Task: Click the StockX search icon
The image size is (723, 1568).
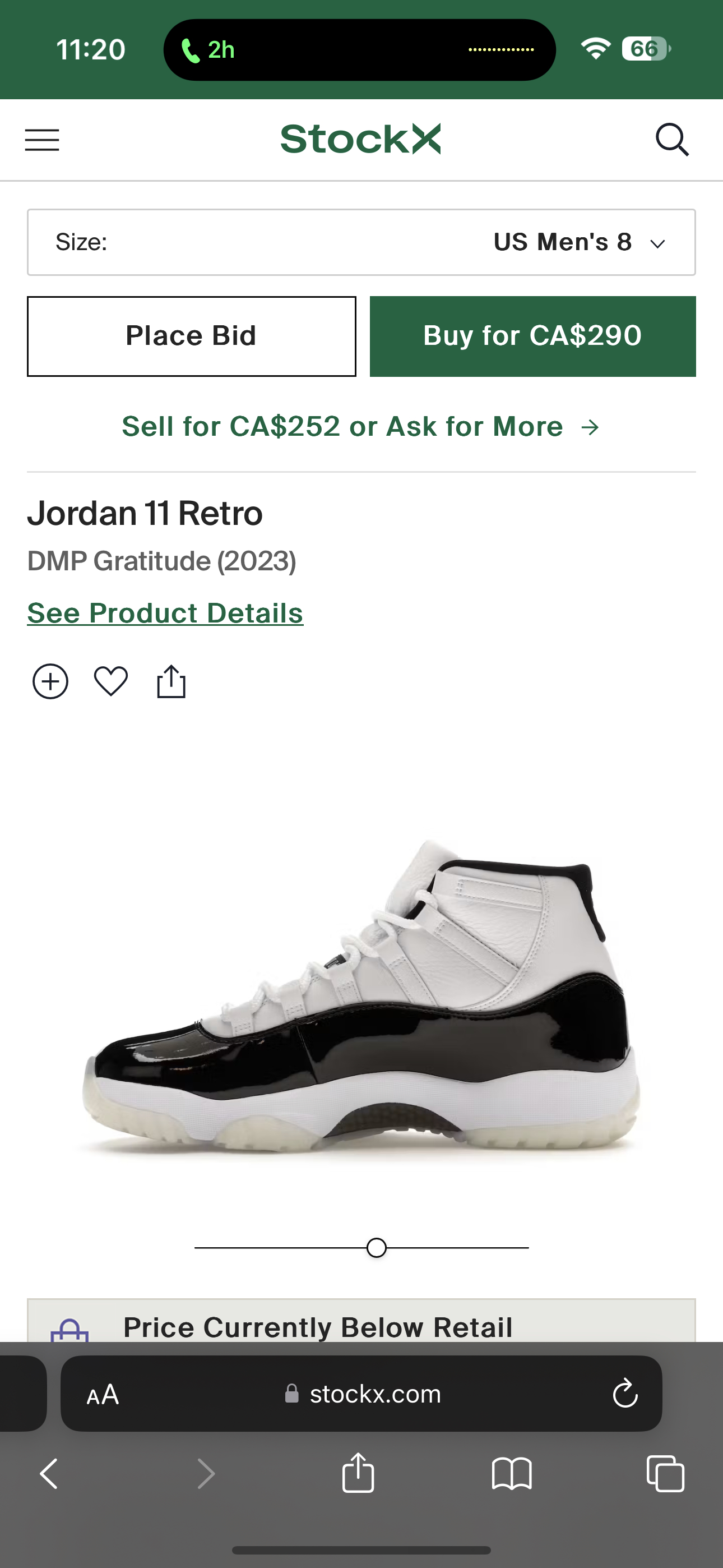Action: (x=672, y=140)
